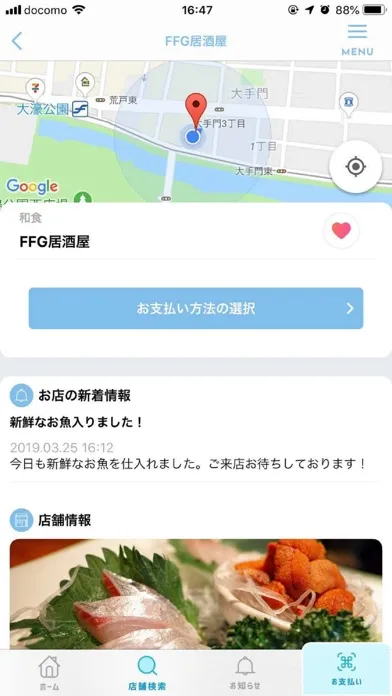Open お支払い方法の選択 button
The image size is (392, 696).
(x=196, y=308)
